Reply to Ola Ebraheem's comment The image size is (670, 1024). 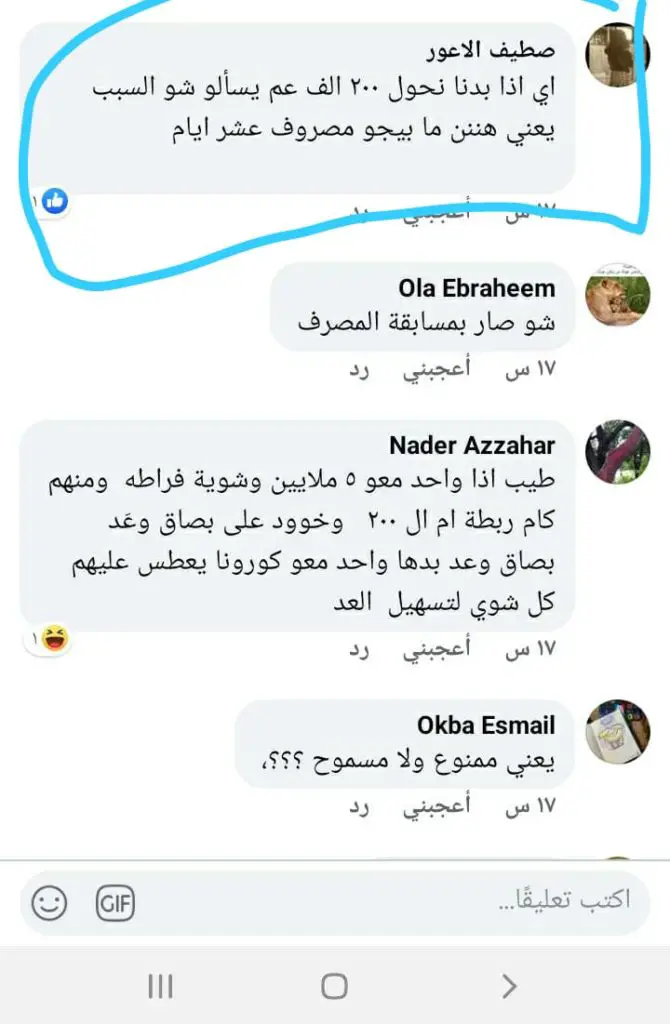(x=358, y=371)
